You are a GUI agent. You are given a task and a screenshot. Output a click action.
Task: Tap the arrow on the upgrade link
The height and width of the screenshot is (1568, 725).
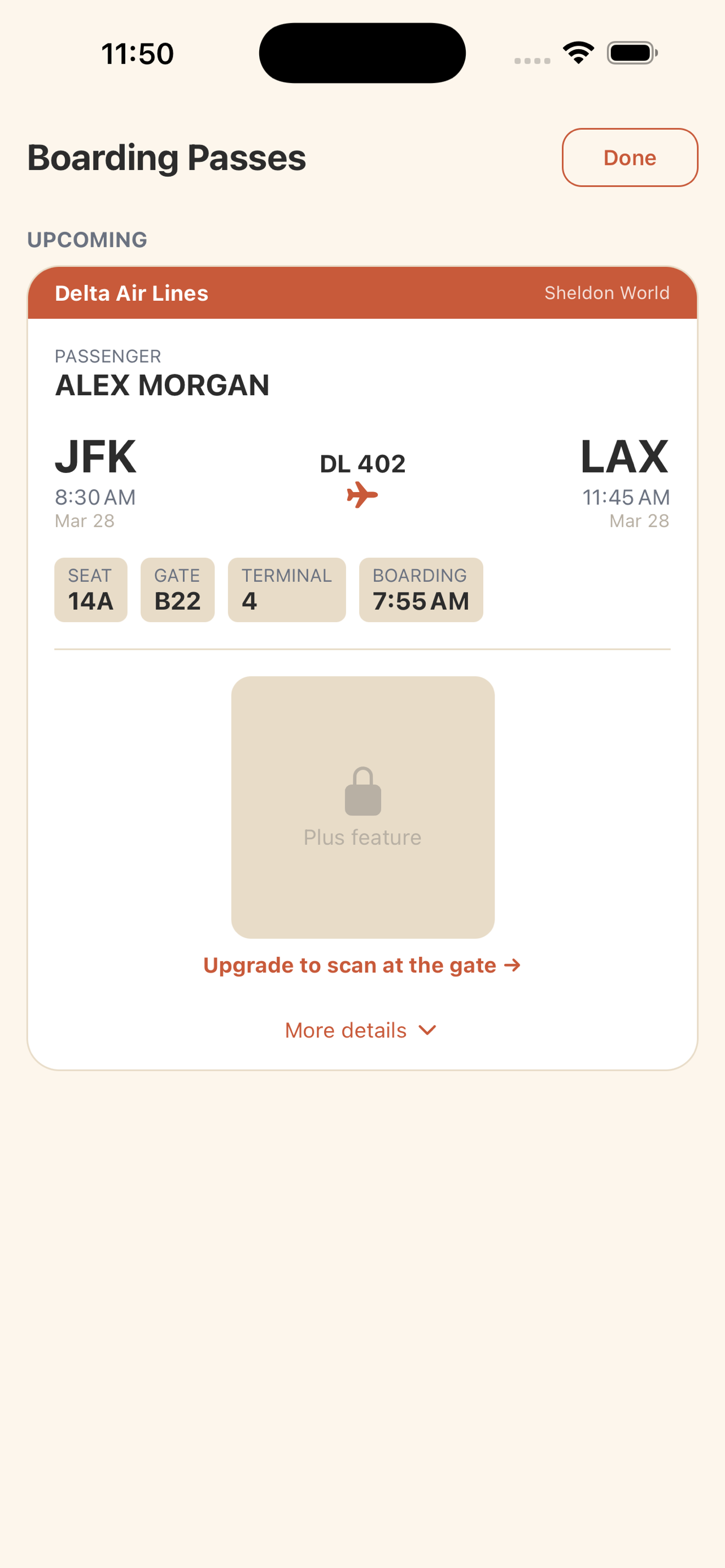tap(512, 965)
